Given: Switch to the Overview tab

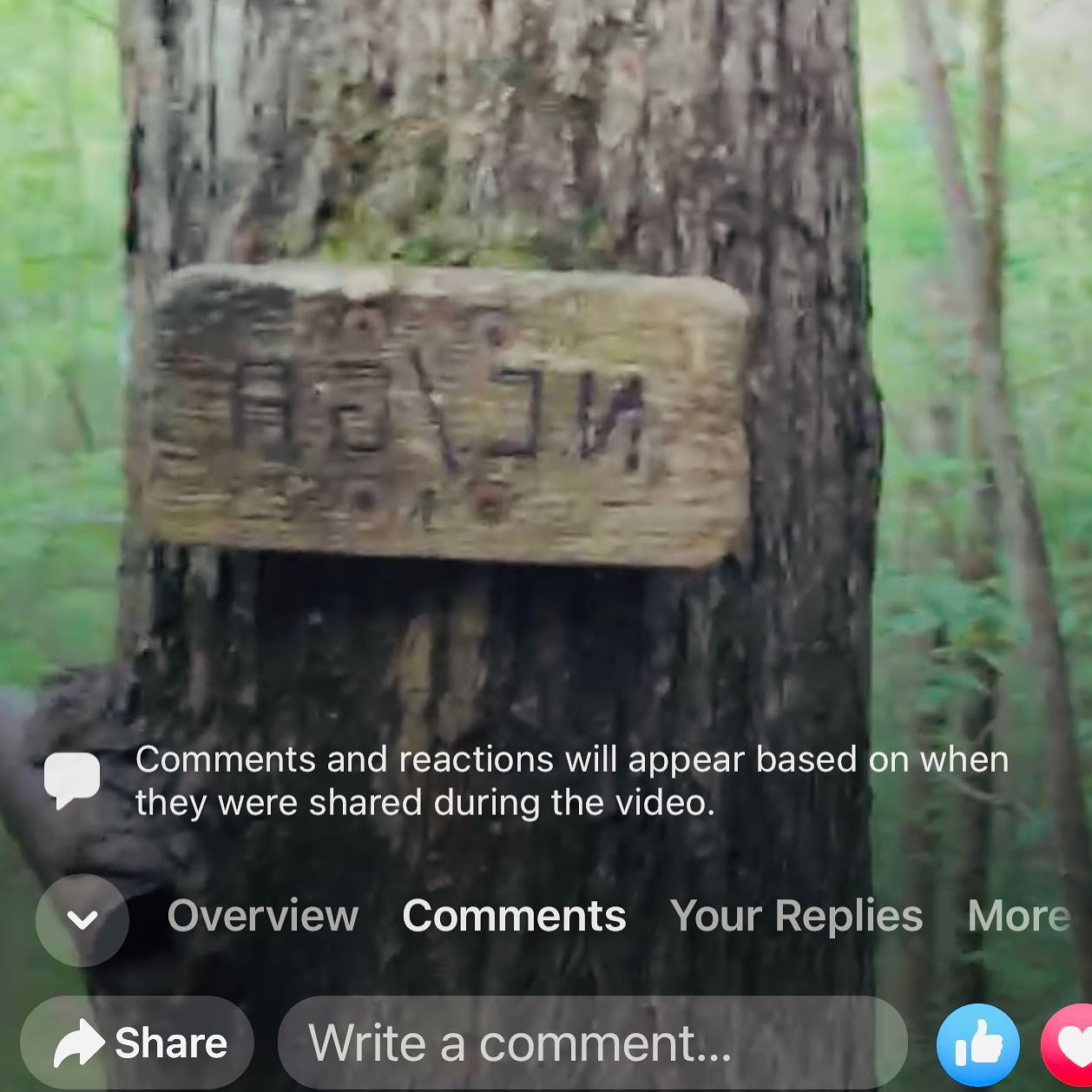Looking at the screenshot, I should pos(262,916).
